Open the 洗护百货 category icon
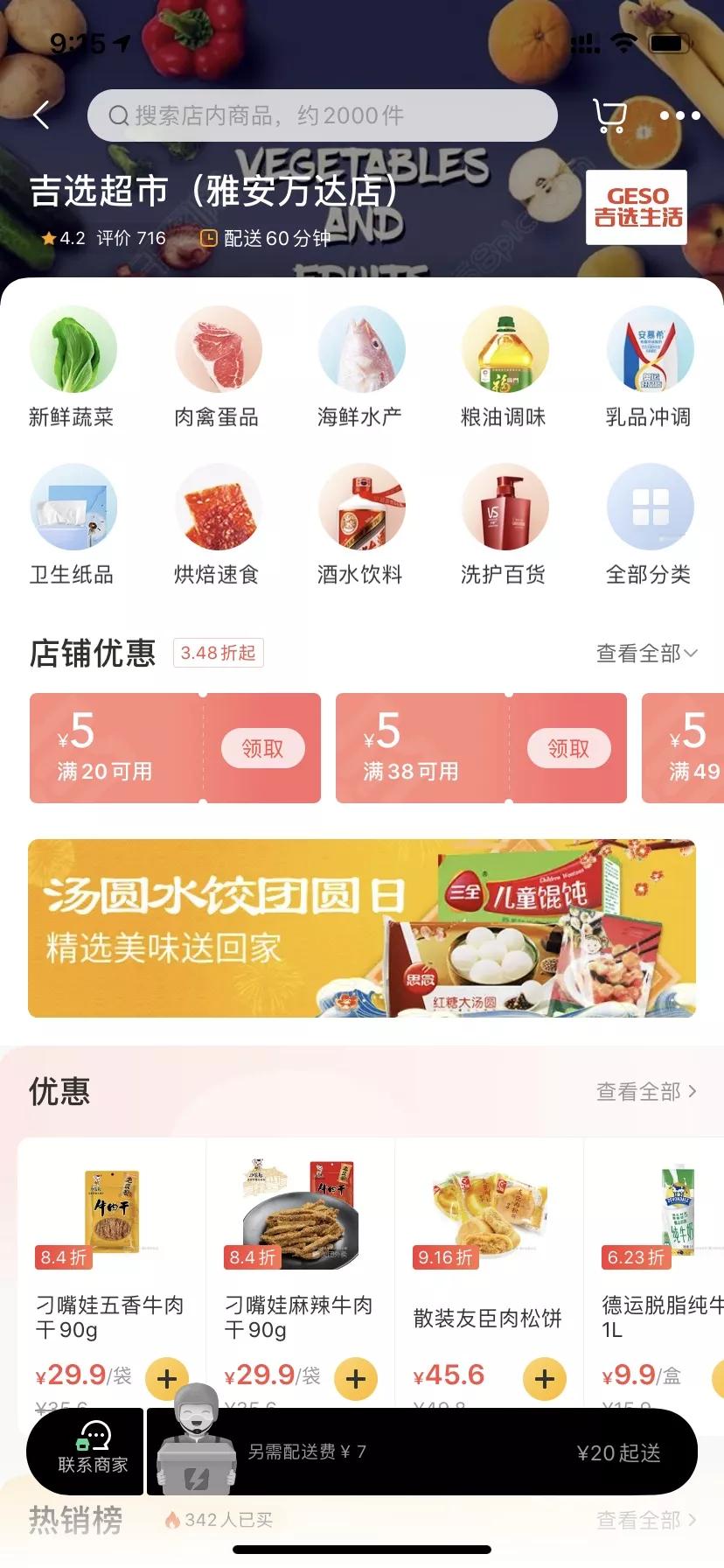Image resolution: width=724 pixels, height=1568 pixels. click(x=505, y=507)
